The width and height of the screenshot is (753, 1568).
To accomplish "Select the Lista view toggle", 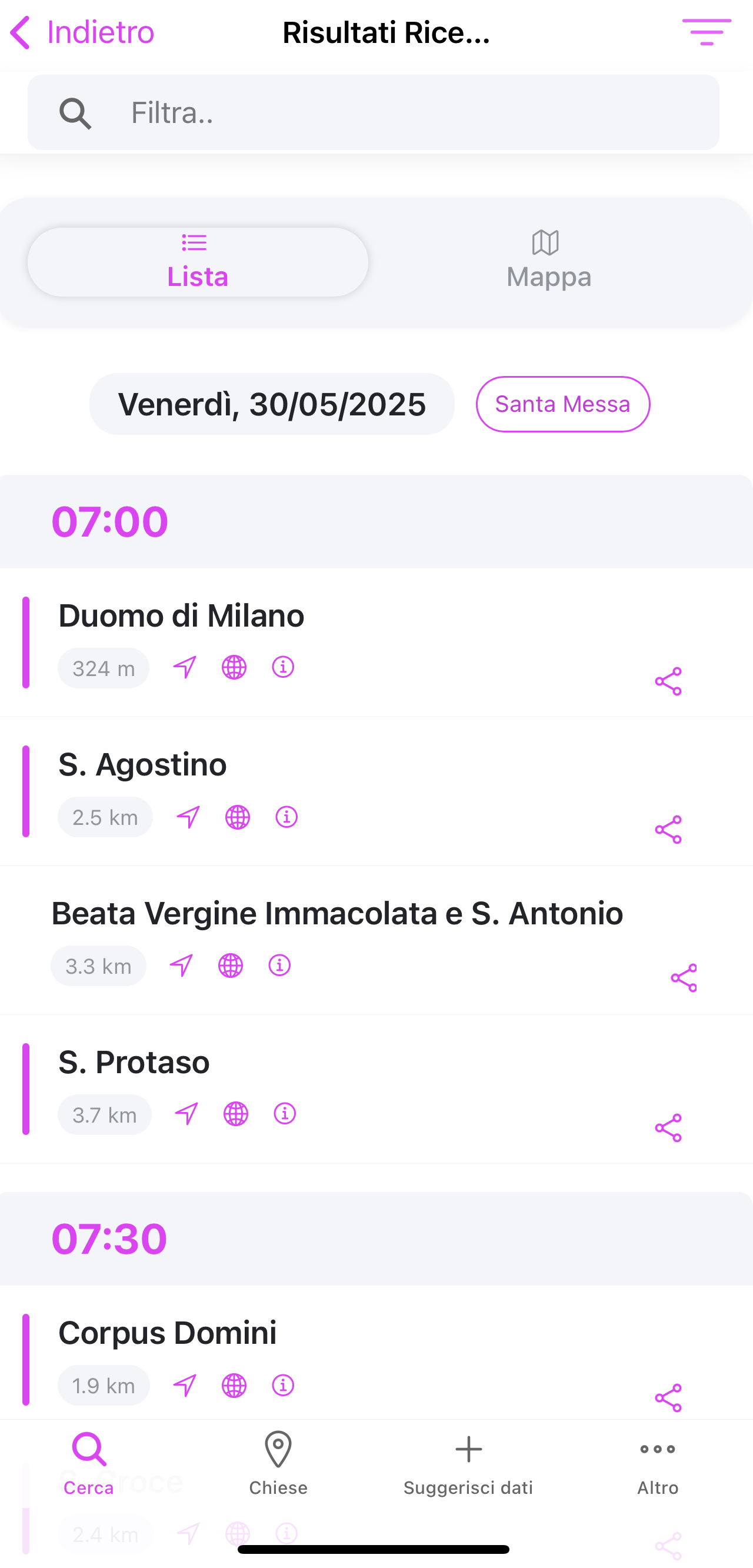I will click(198, 261).
